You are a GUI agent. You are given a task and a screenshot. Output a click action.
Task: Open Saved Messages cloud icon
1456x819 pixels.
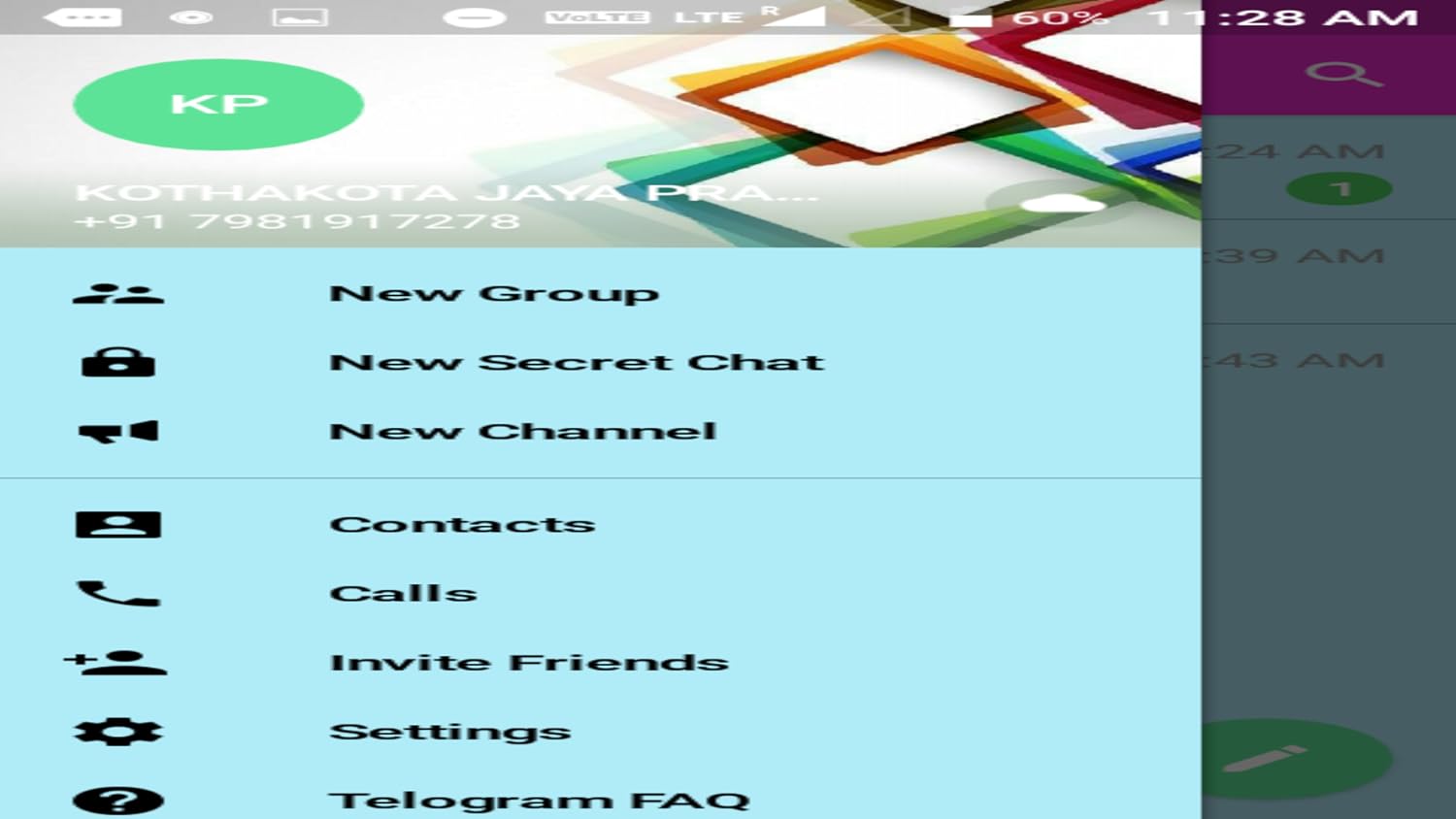[x=1062, y=204]
